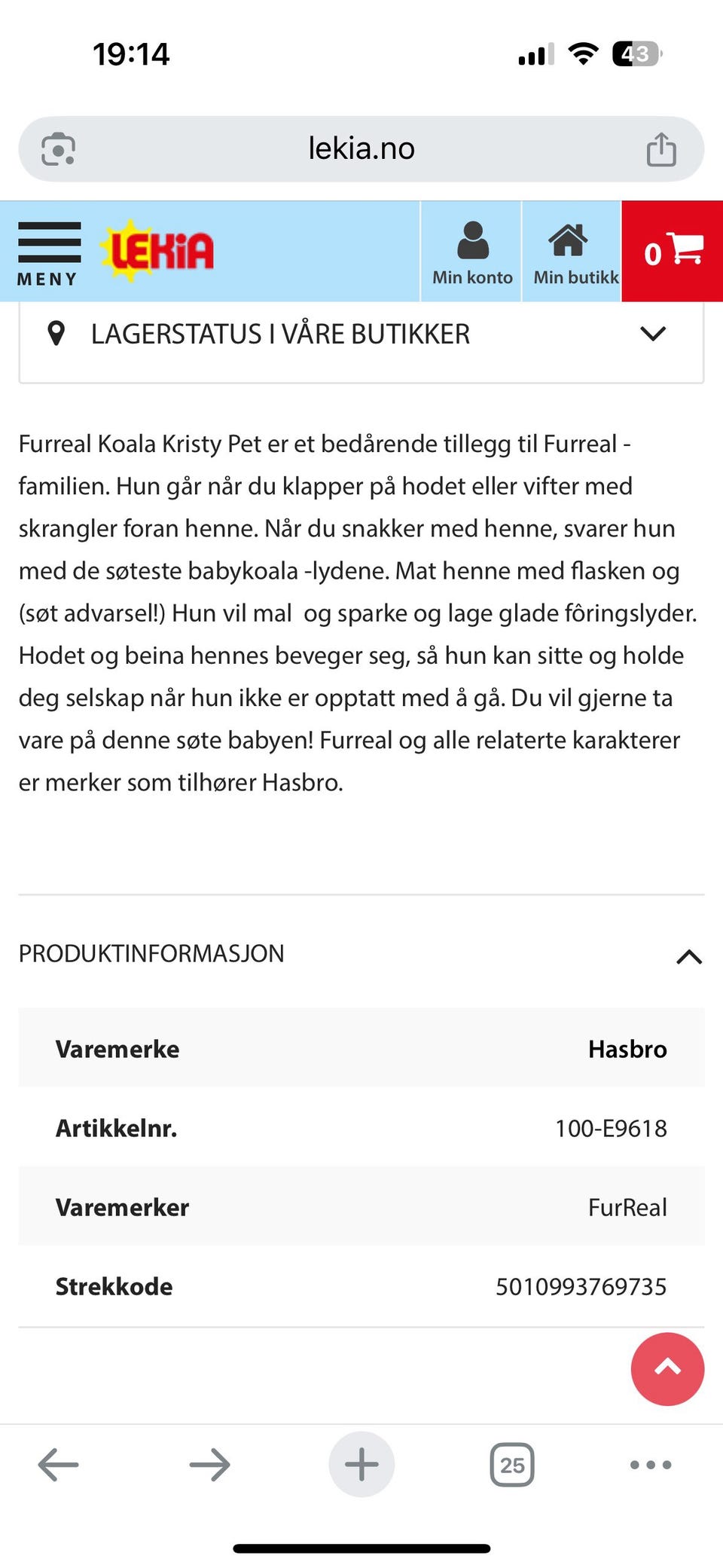Screen dimensions: 723x1568
Task: Collapse the Produktinformasjon section
Action: point(687,957)
